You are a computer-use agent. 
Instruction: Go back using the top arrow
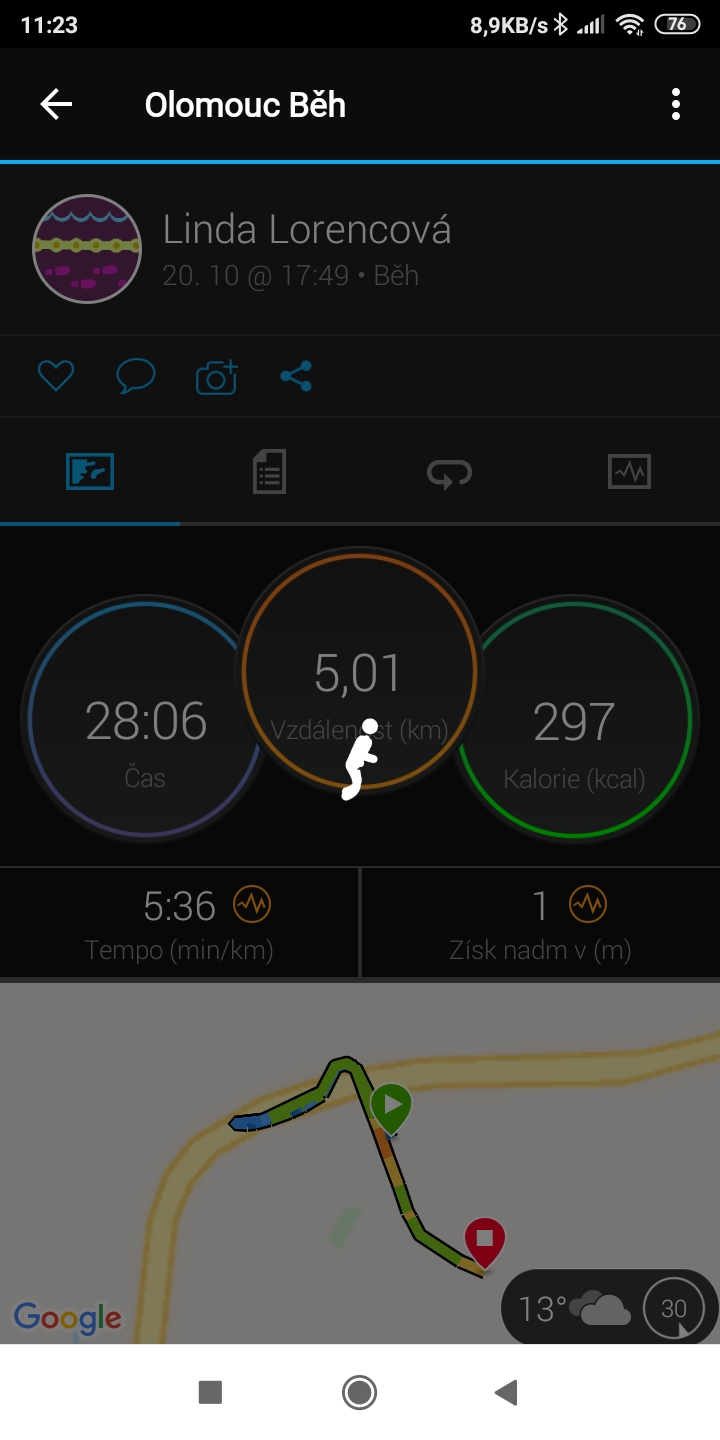[56, 104]
